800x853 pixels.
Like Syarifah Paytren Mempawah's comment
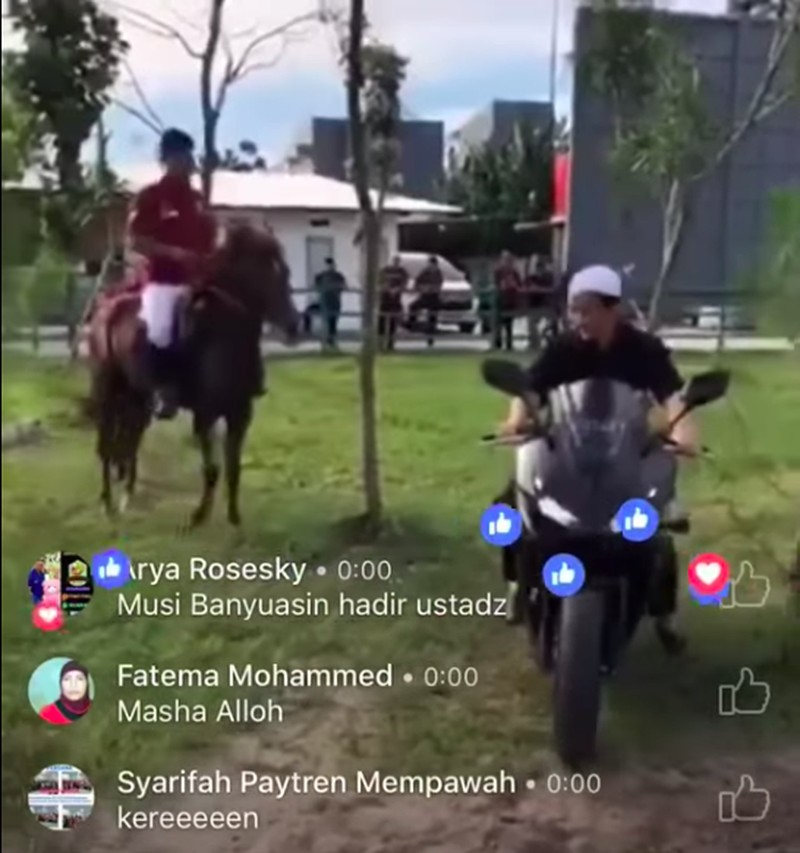coord(744,798)
